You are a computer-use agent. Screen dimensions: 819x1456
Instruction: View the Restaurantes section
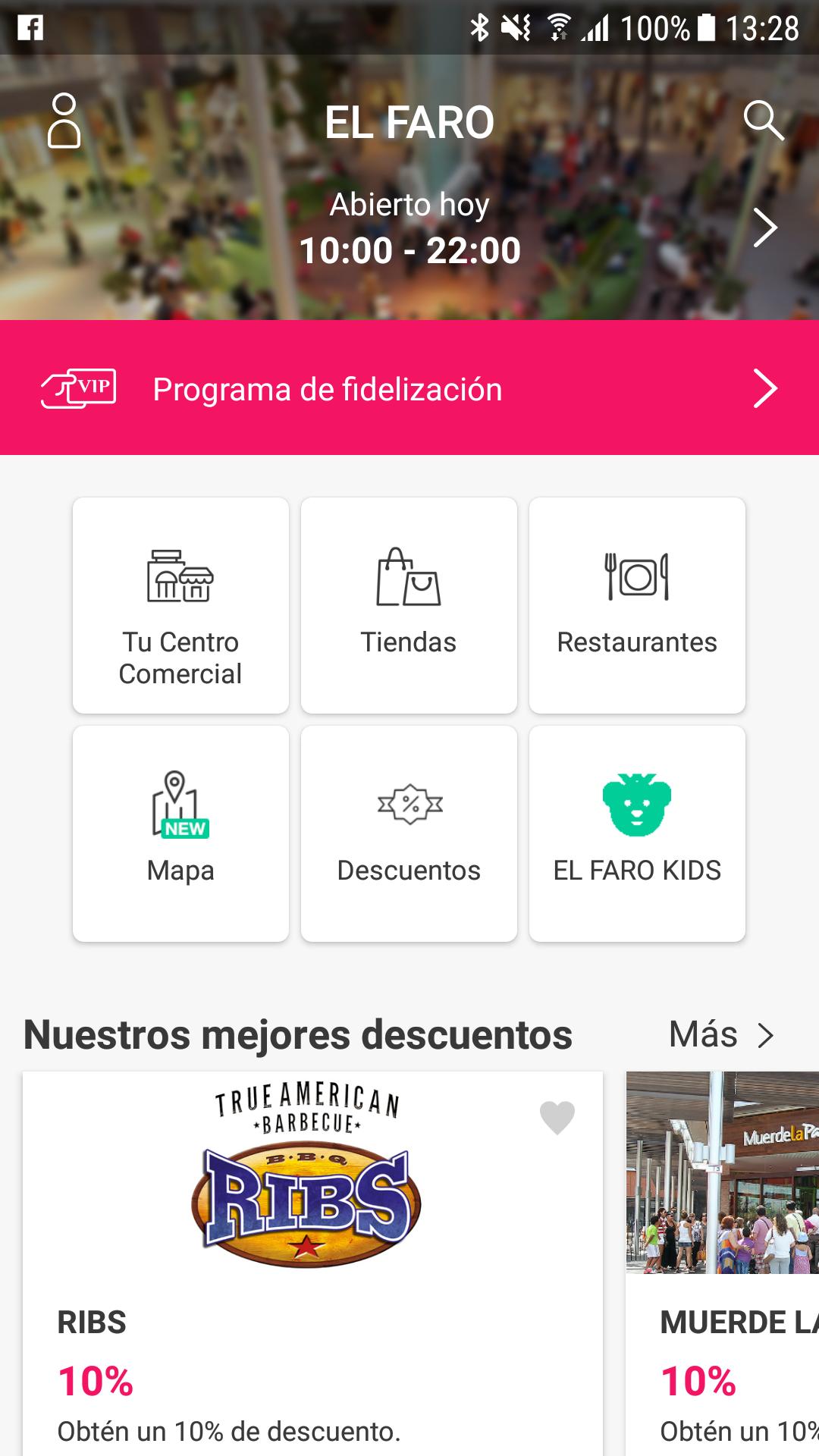pyautogui.click(x=637, y=605)
